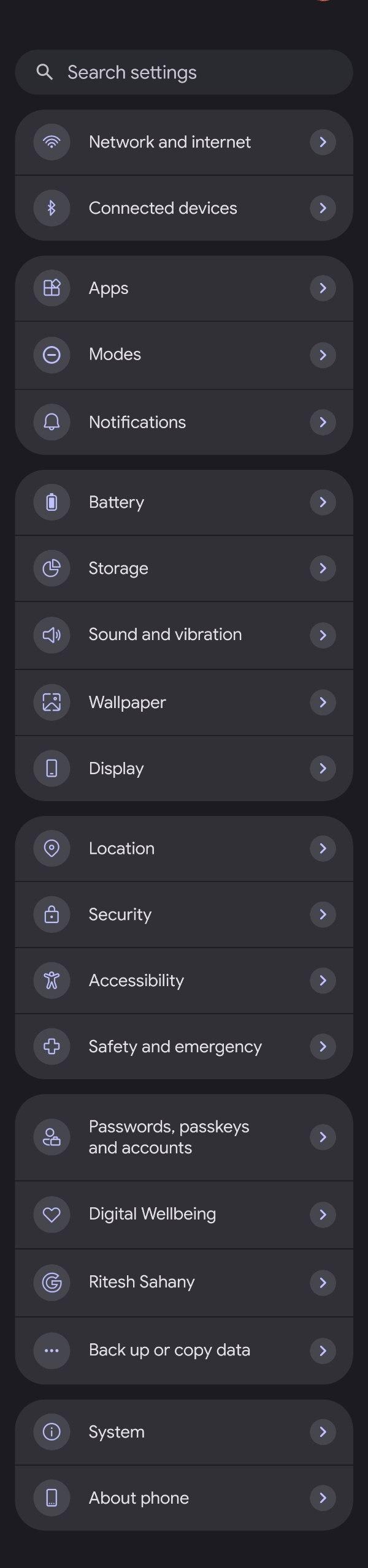Select Back up or copy data
This screenshot has width=368, height=1568.
[x=184, y=1350]
